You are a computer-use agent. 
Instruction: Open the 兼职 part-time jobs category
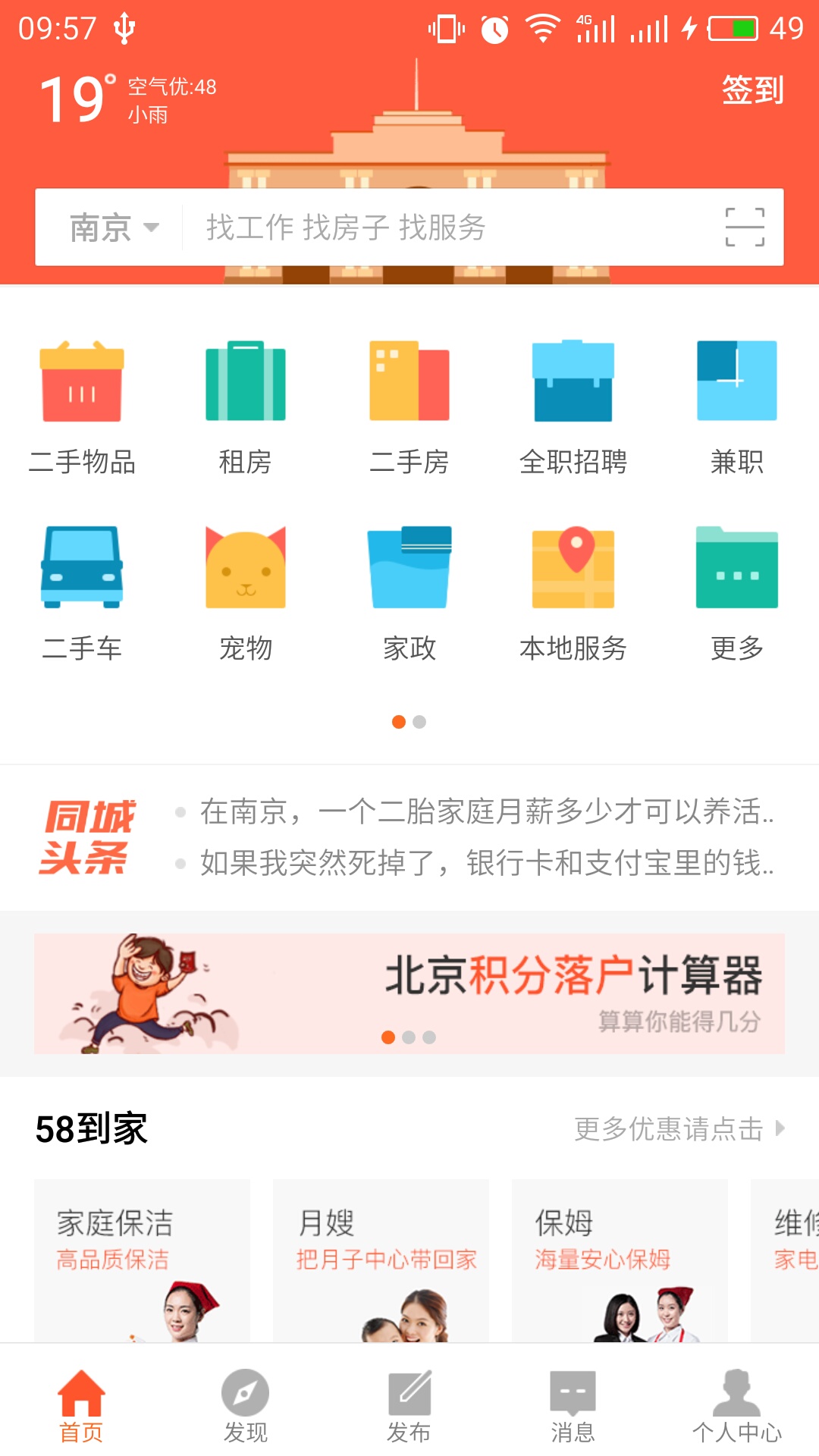tap(736, 407)
